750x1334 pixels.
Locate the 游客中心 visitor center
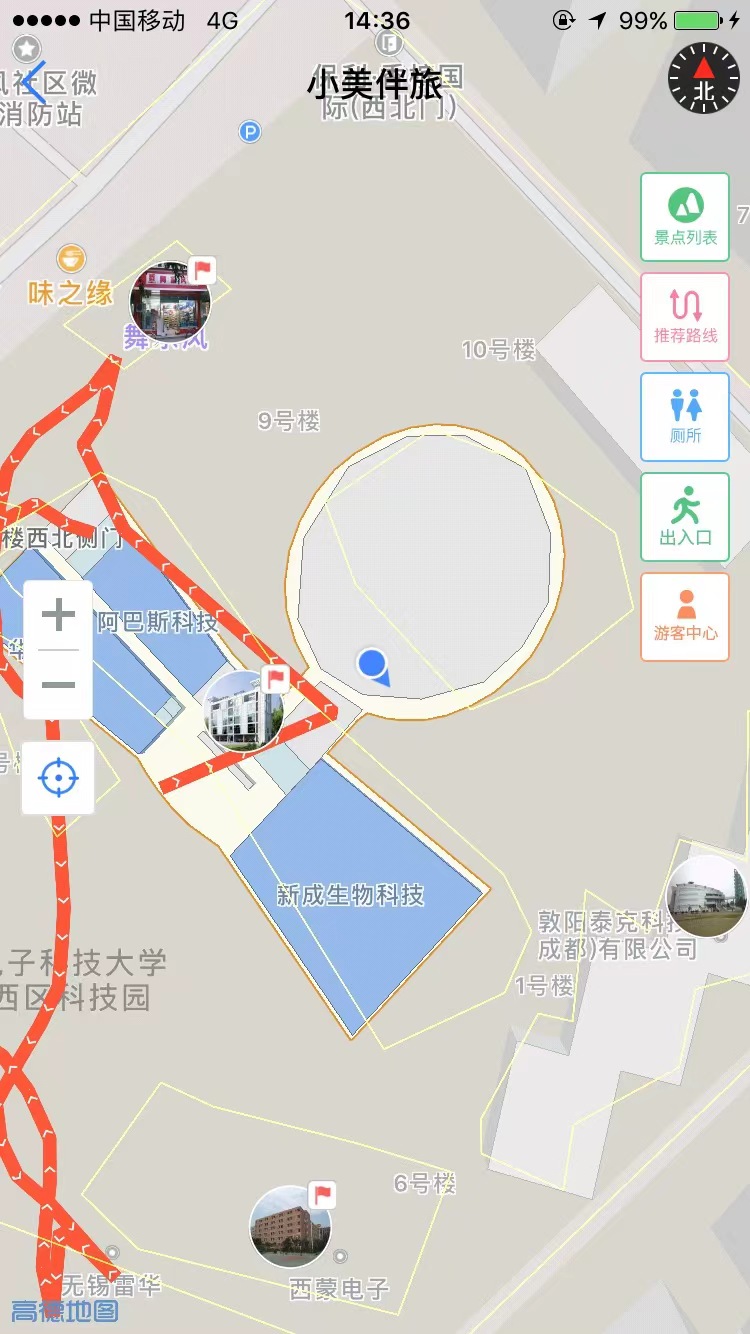685,616
